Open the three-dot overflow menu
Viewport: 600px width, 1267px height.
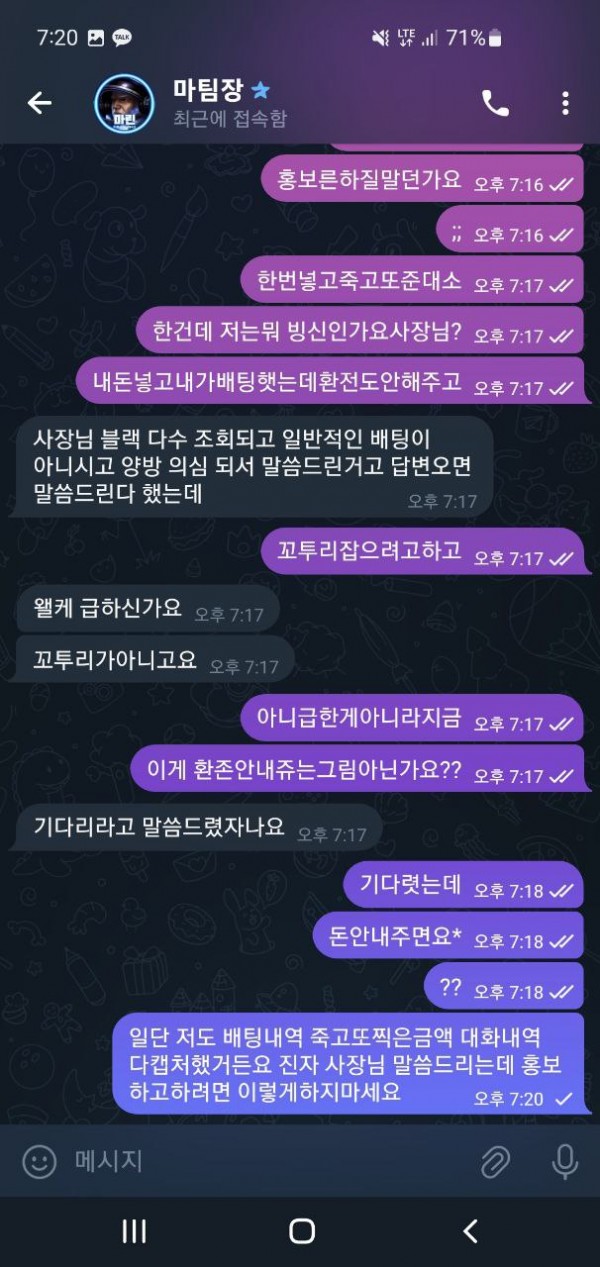point(565,103)
